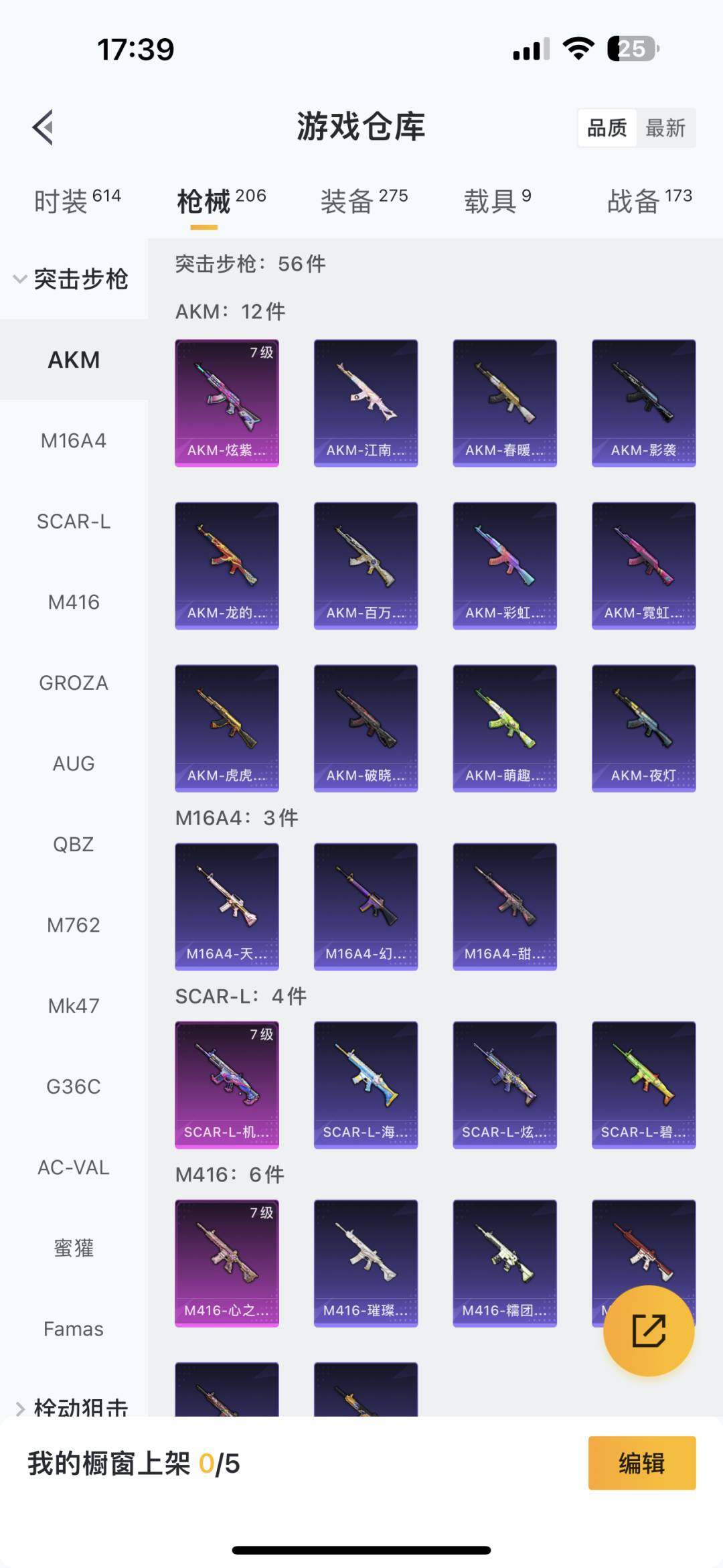Choose M762 in the side list

tap(74, 925)
